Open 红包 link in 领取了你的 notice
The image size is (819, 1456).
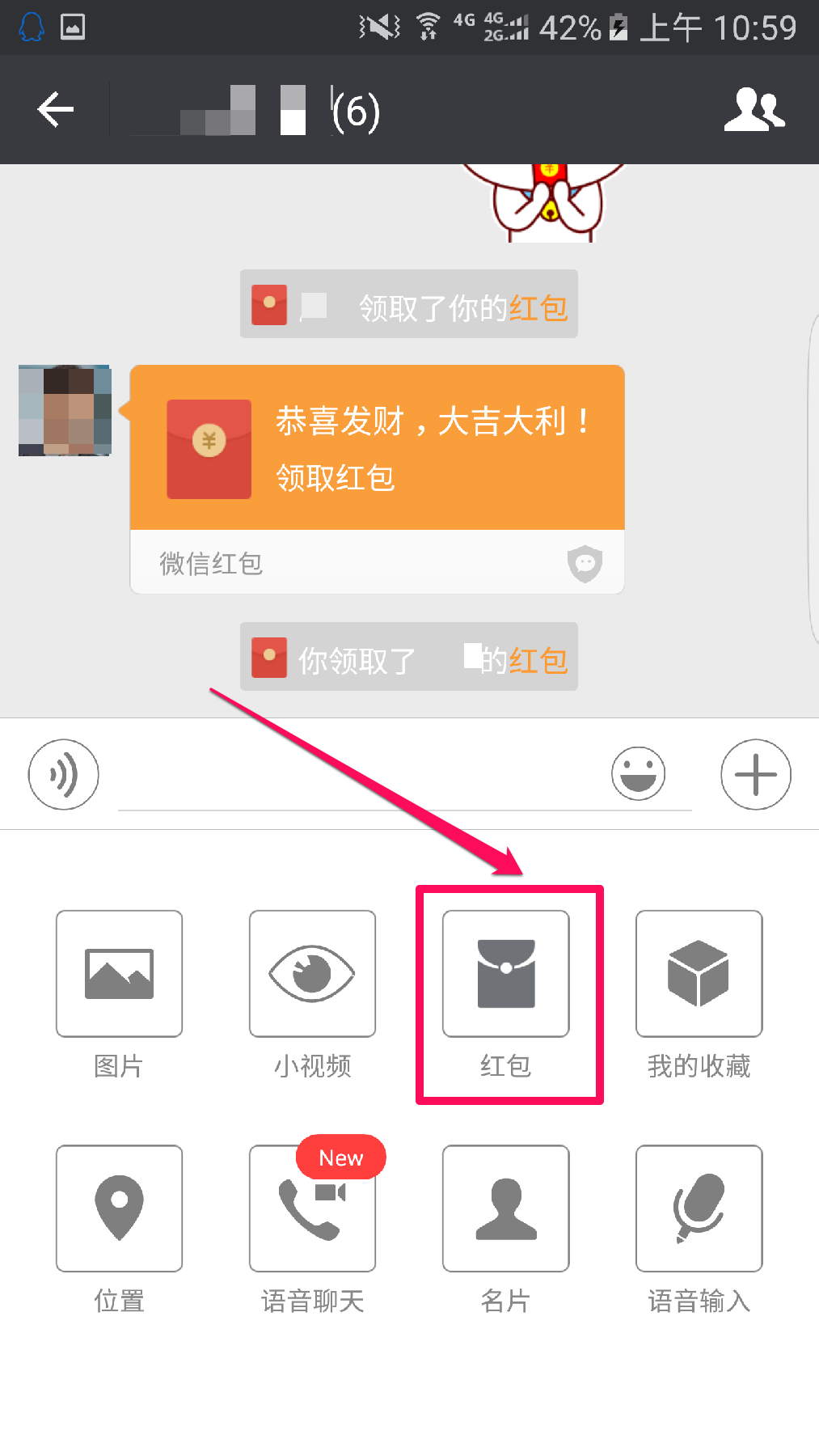click(x=538, y=307)
